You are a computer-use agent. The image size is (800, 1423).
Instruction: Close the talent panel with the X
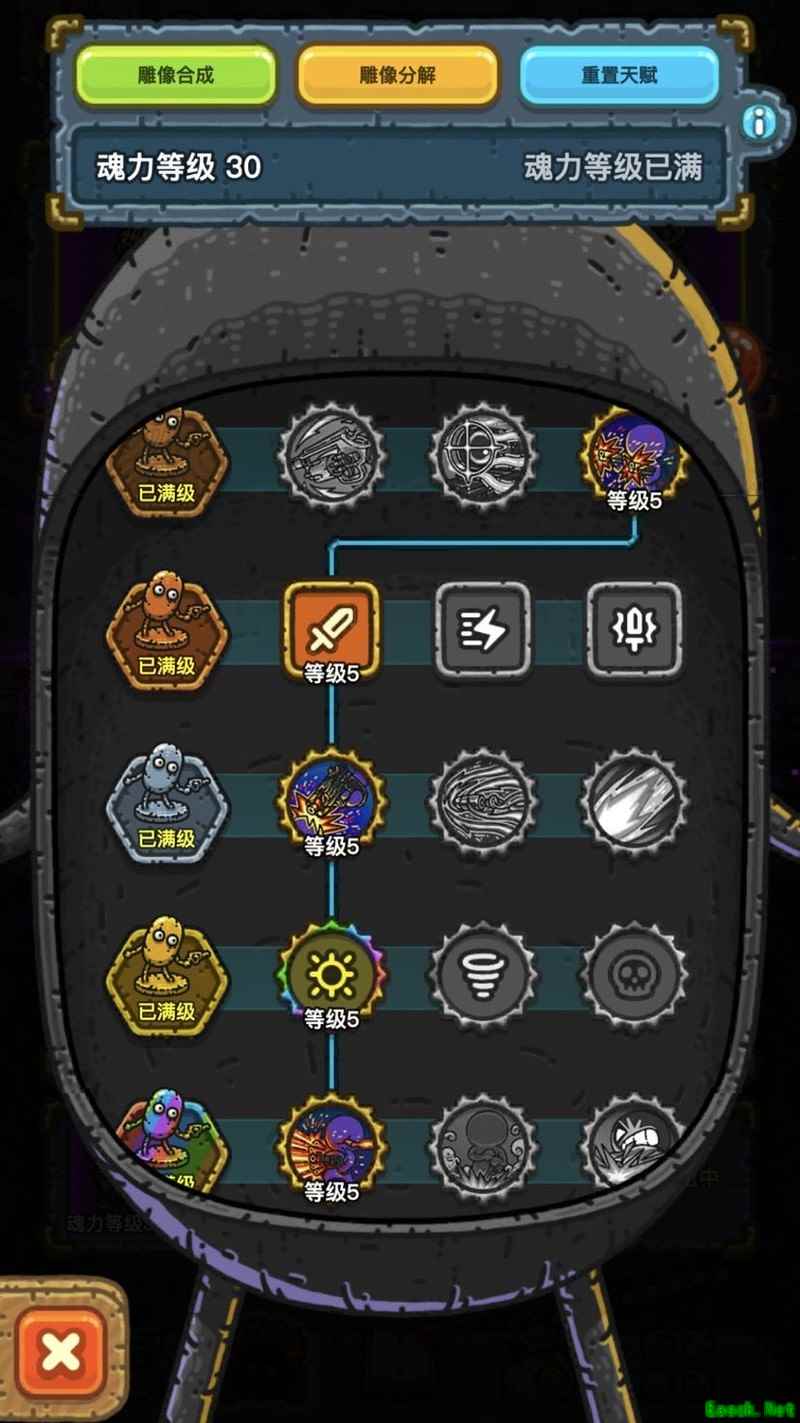(x=62, y=1352)
